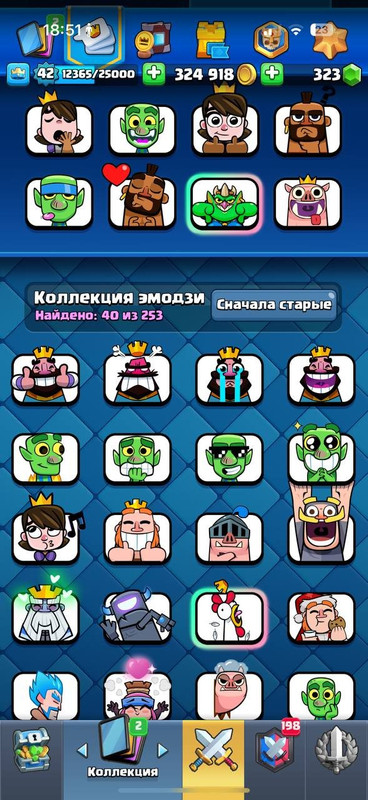Pick the goblin with sunglasses emote

[229, 457]
